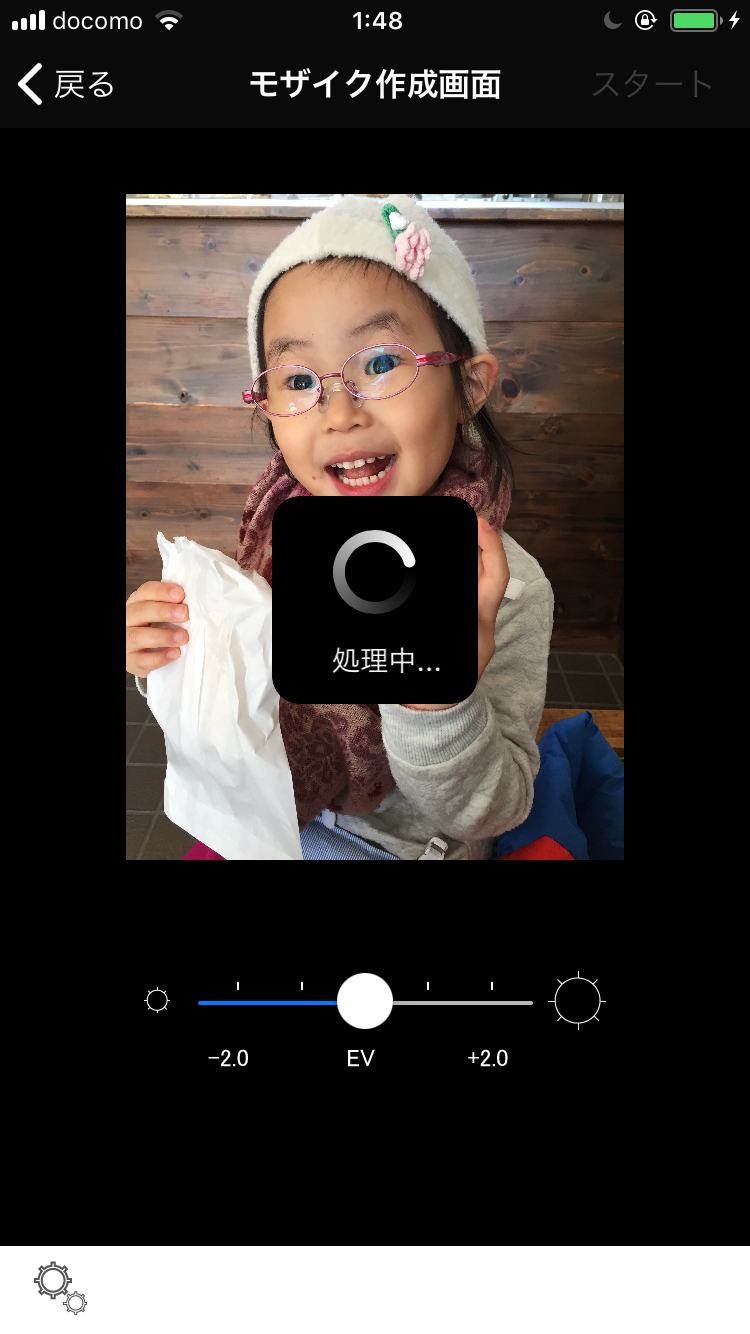Open the gear settings icon

(x=60, y=1287)
